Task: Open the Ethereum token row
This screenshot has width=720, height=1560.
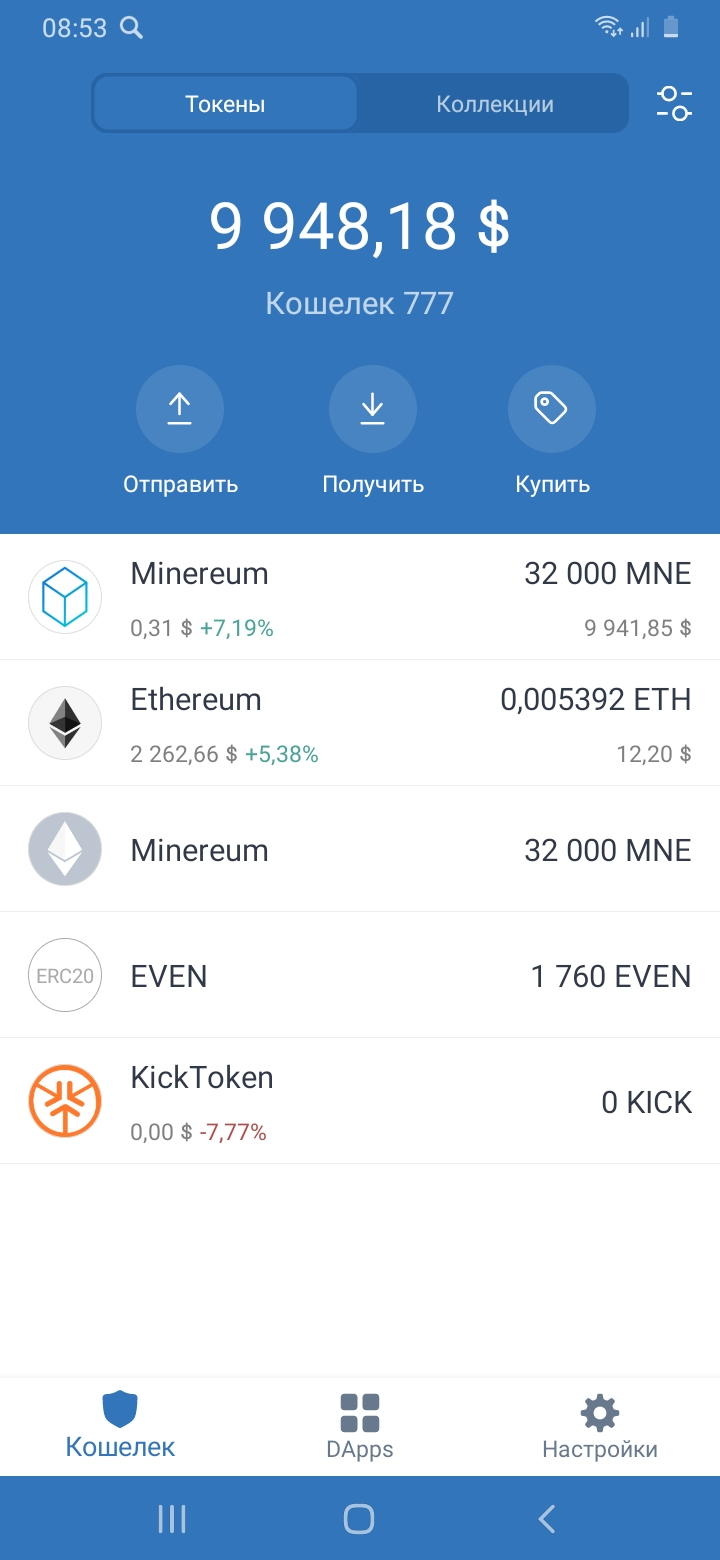Action: pos(360,723)
